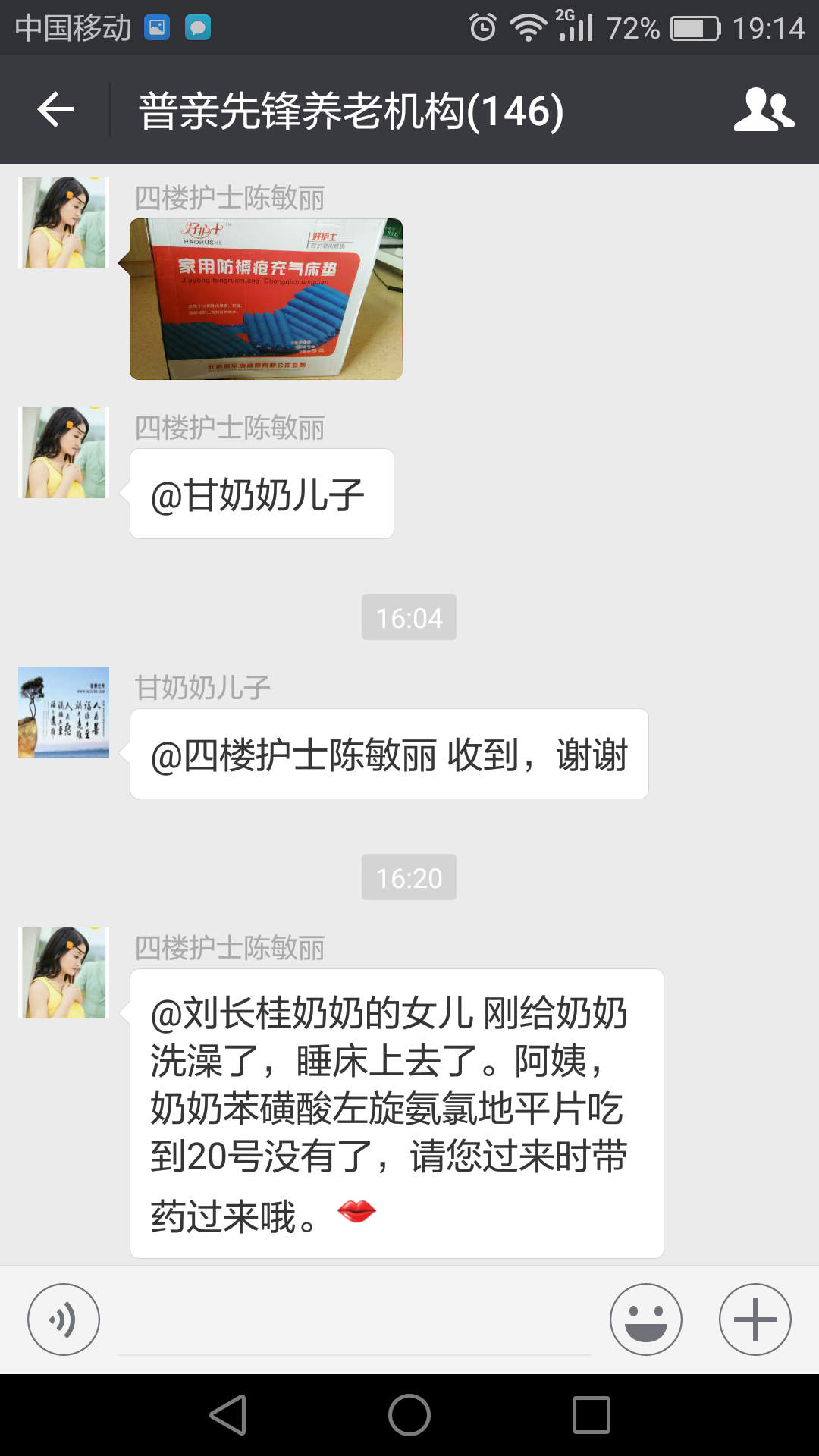819x1456 pixels.
Task: Open group members info icon
Action: [x=763, y=110]
